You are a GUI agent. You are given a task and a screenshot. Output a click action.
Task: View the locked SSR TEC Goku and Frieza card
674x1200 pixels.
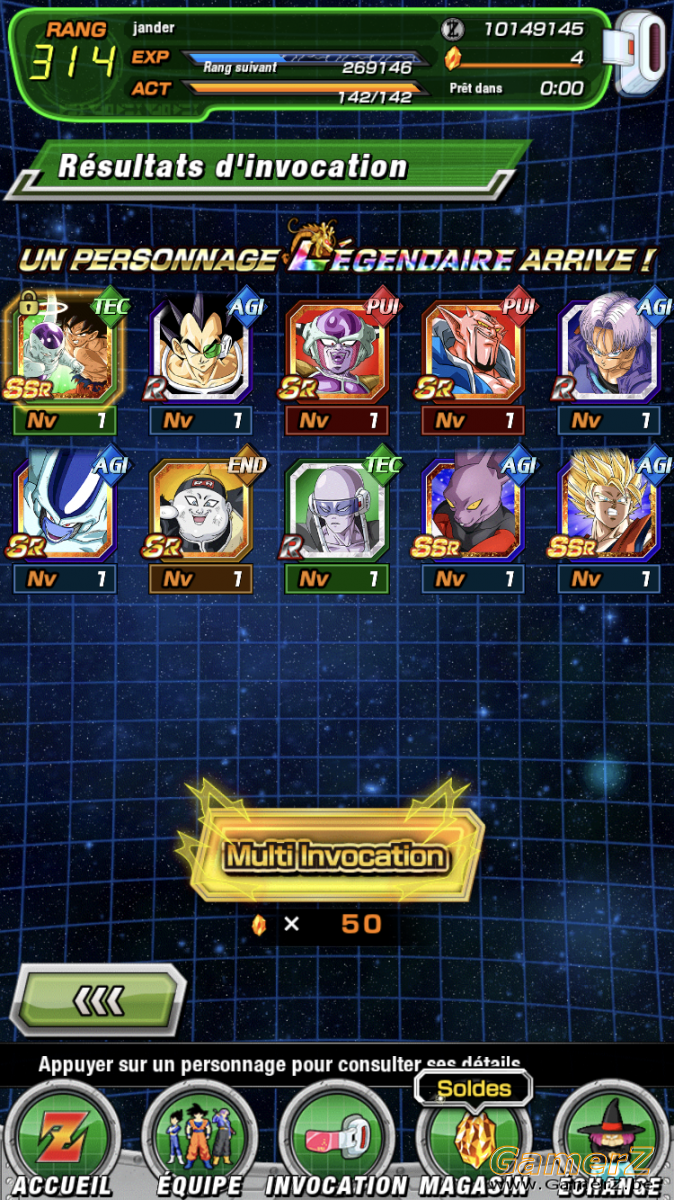click(x=65, y=350)
